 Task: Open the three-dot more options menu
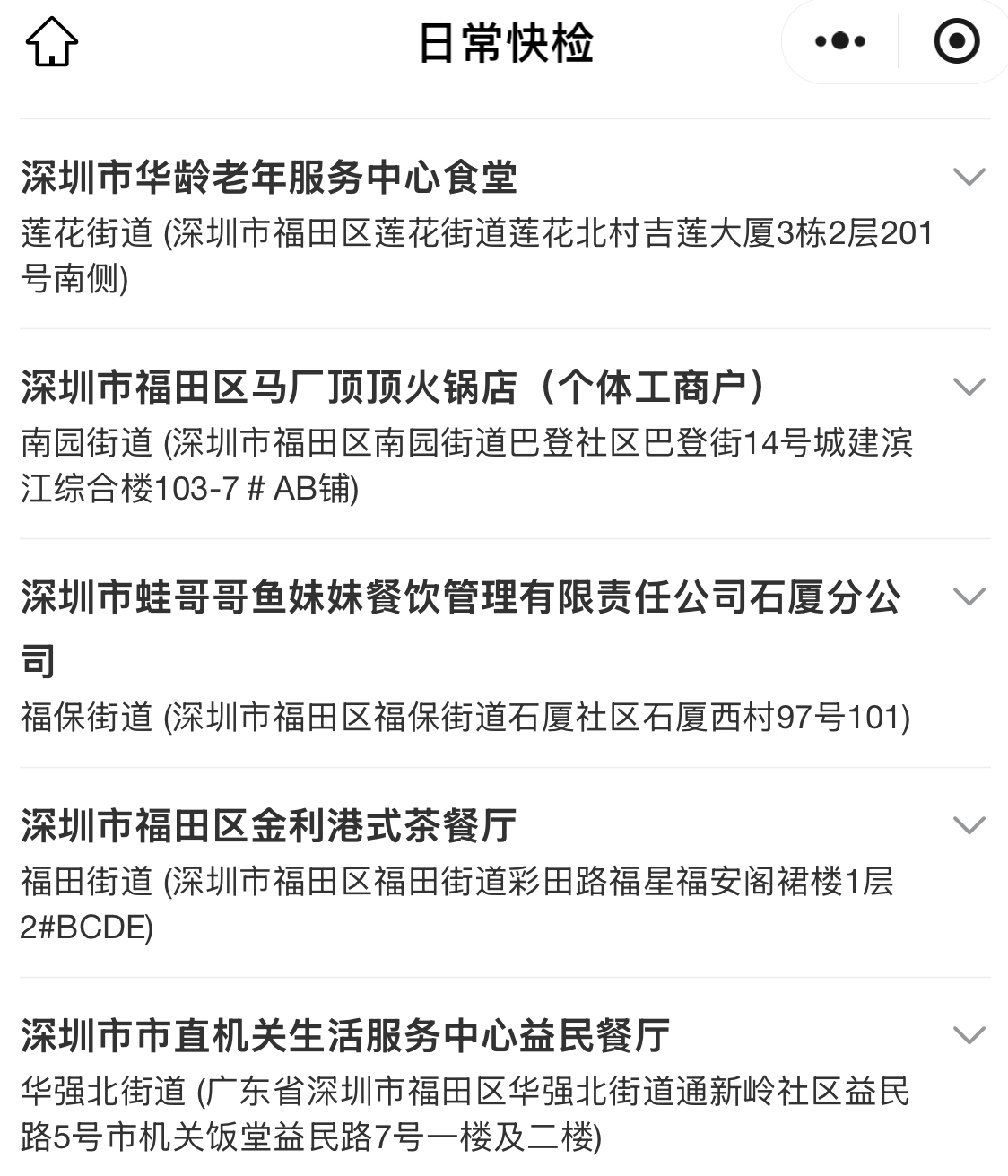(840, 41)
